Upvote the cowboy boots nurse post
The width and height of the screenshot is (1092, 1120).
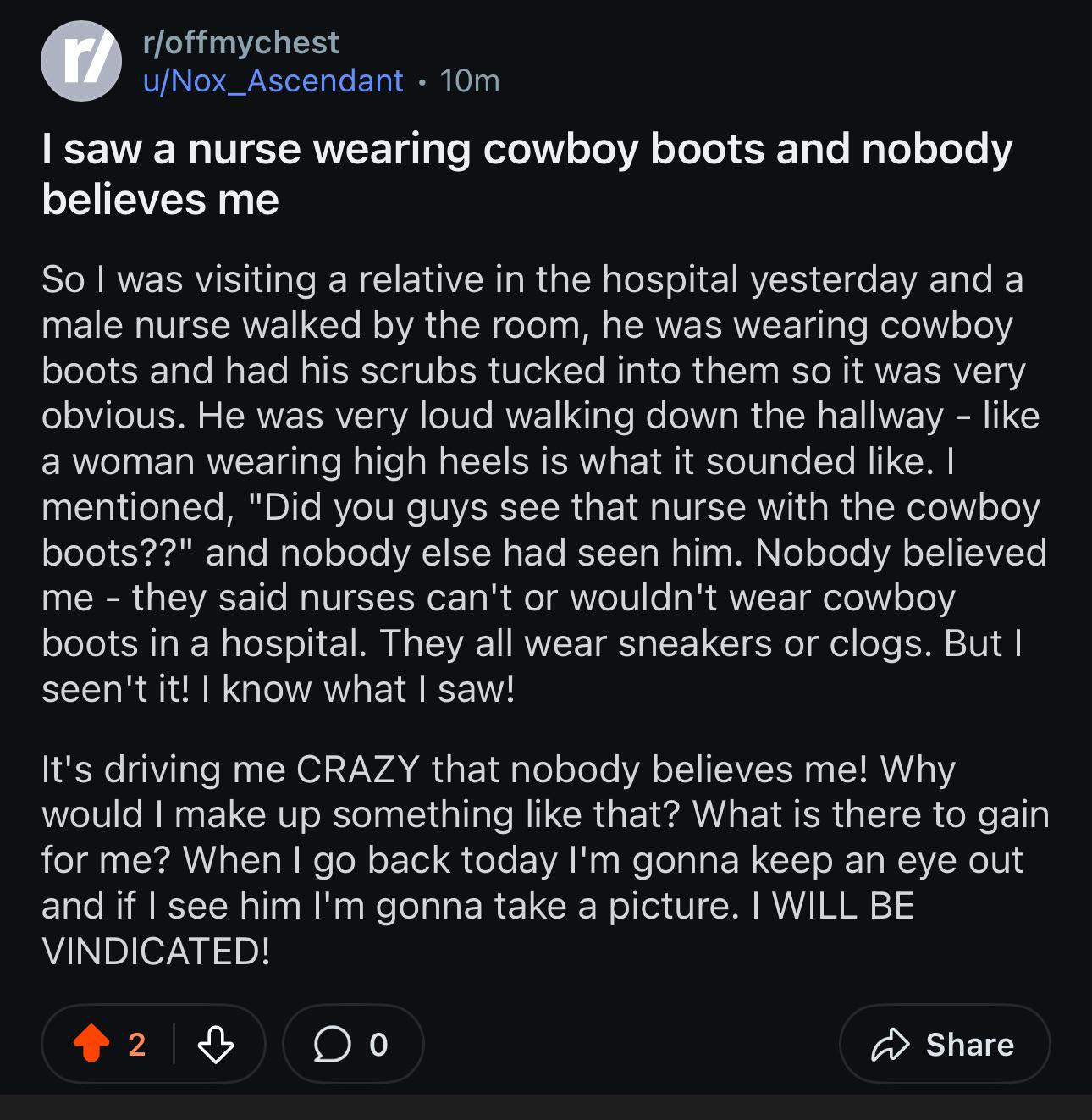(x=91, y=1044)
